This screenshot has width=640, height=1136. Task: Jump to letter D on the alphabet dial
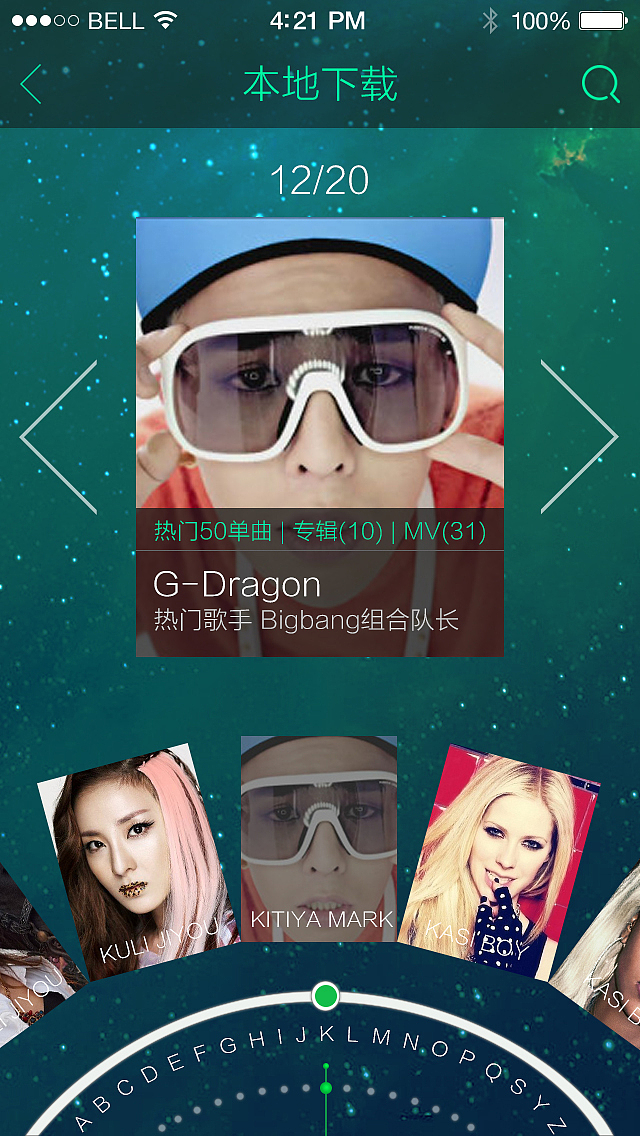[x=149, y=1074]
